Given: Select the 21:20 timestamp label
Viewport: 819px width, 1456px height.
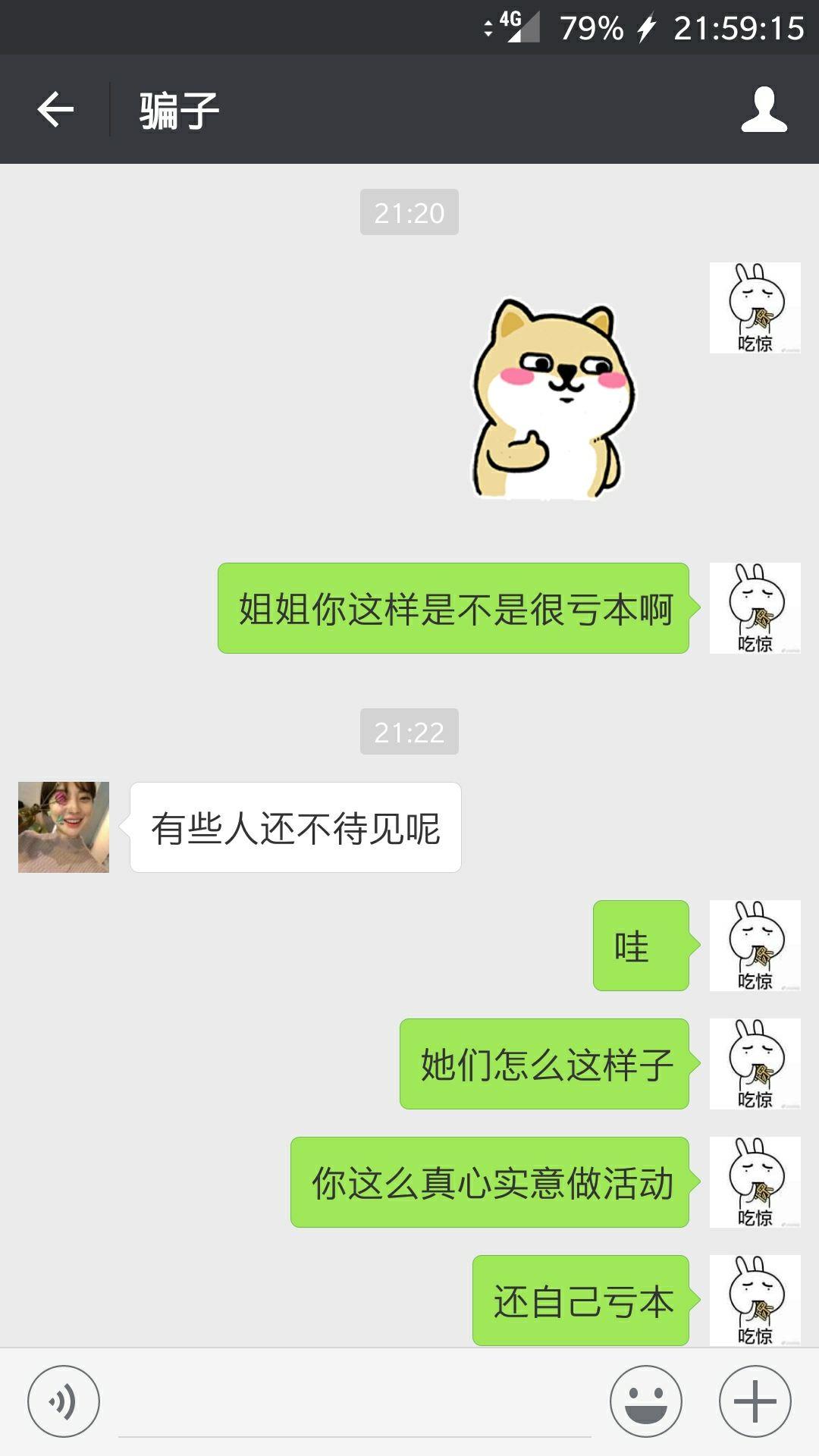Looking at the screenshot, I should click(x=409, y=213).
